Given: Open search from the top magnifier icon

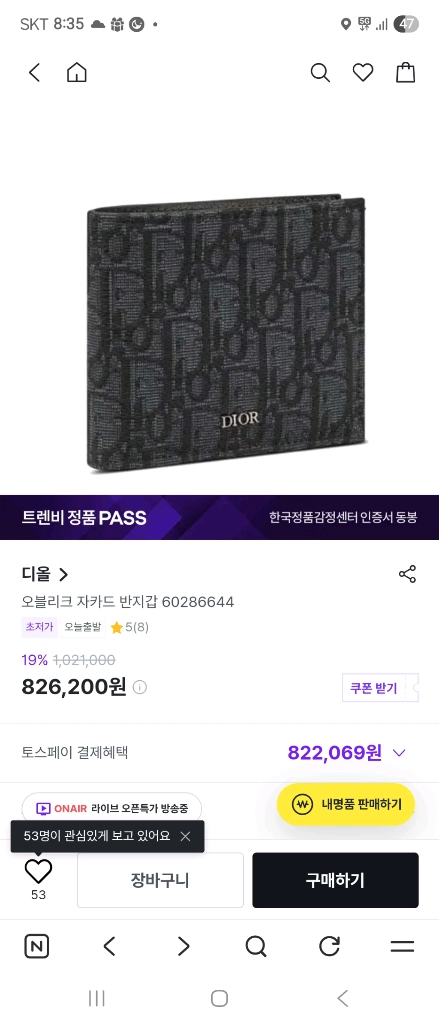Looking at the screenshot, I should tap(319, 72).
